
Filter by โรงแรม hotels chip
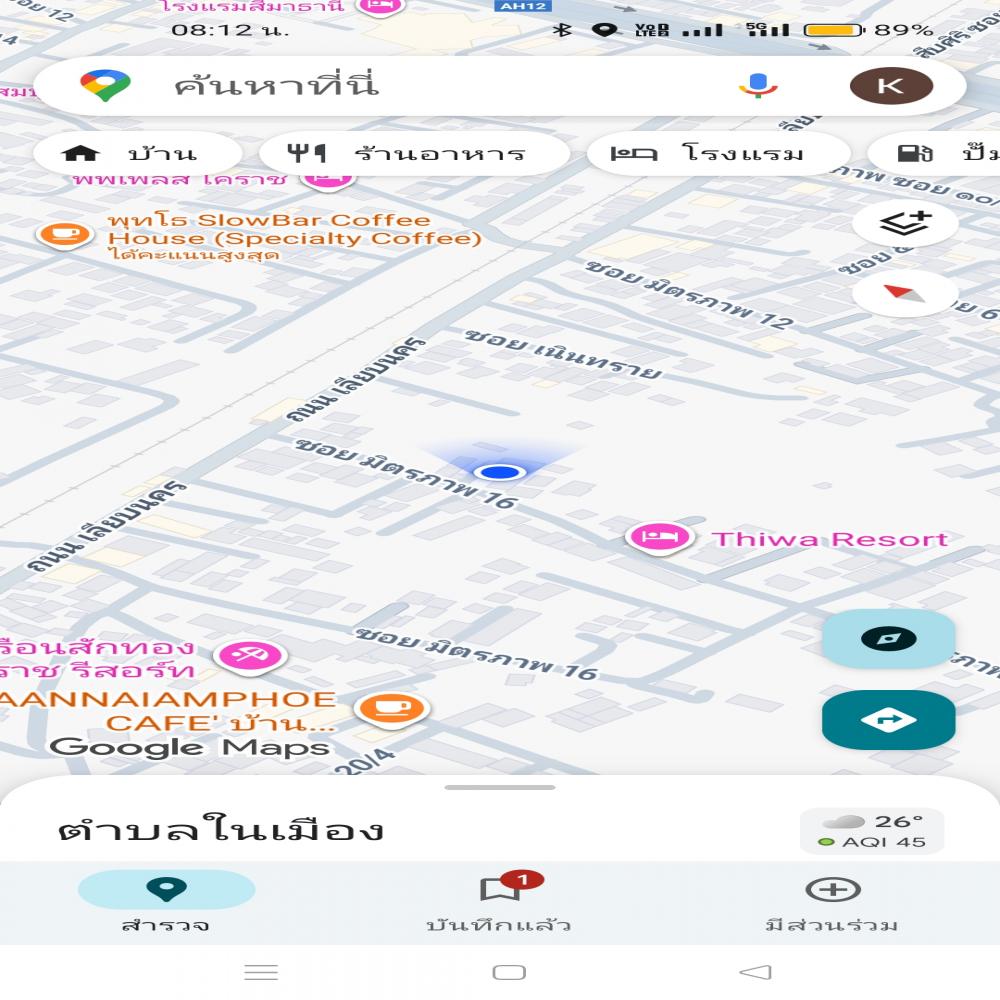pyautogui.click(x=717, y=154)
